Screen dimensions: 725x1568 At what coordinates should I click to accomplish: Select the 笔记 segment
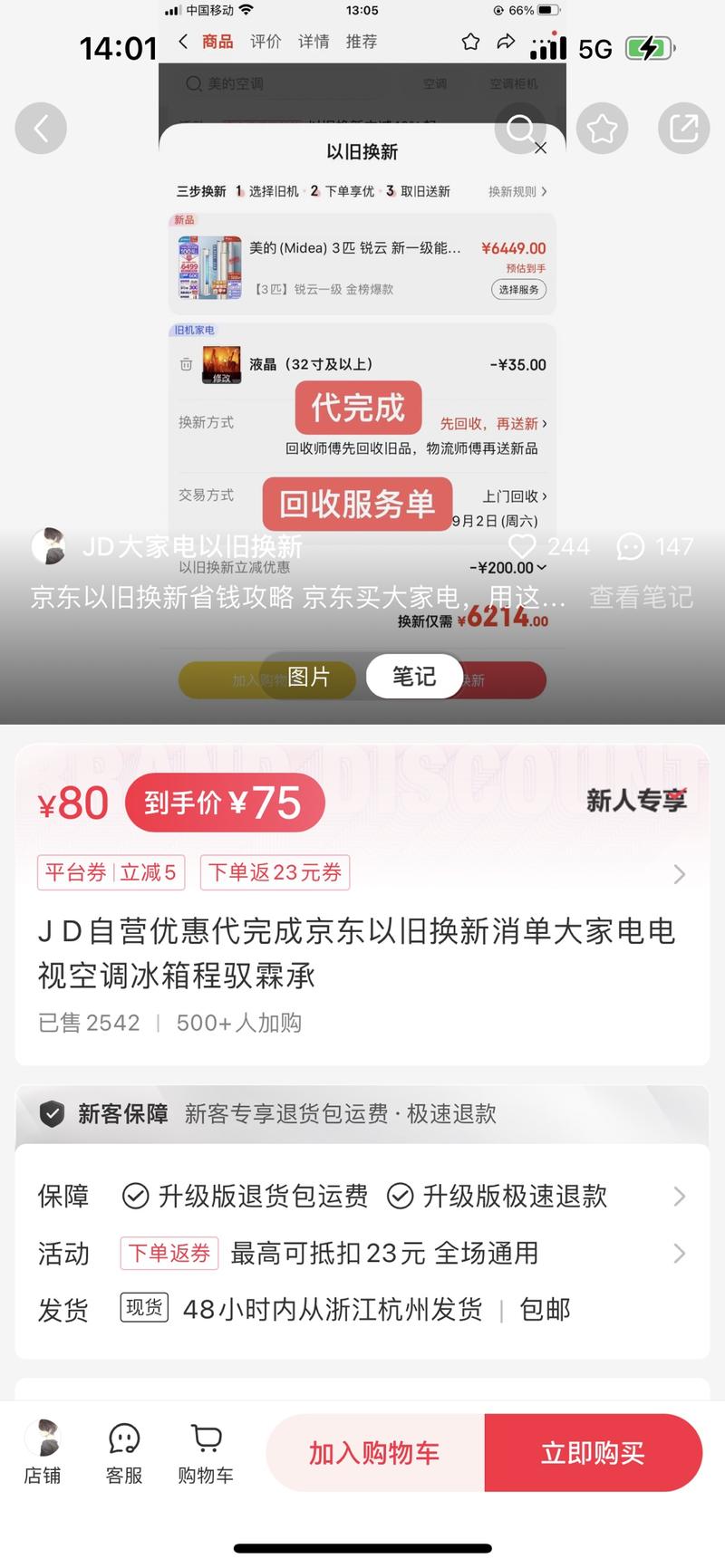point(413,677)
